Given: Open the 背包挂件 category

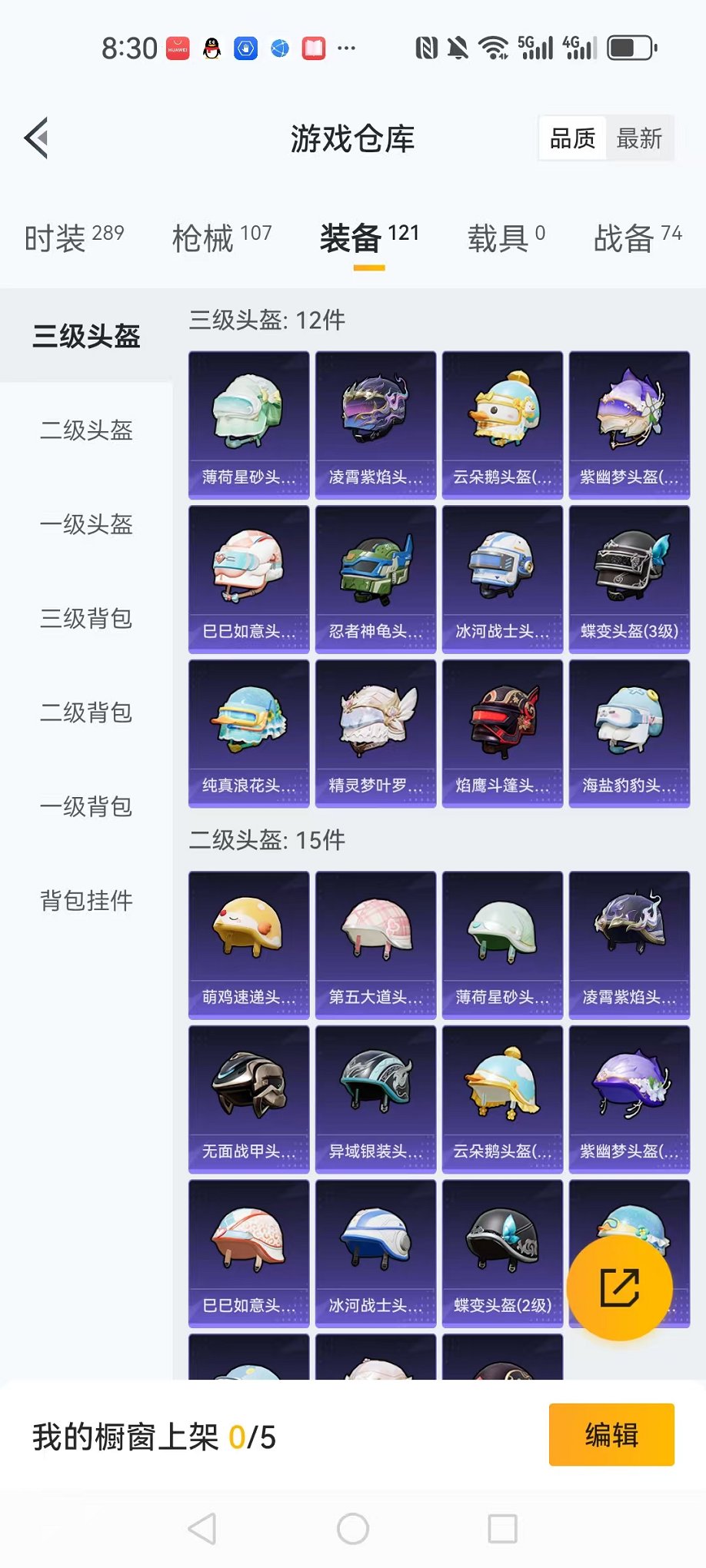Looking at the screenshot, I should point(86,900).
